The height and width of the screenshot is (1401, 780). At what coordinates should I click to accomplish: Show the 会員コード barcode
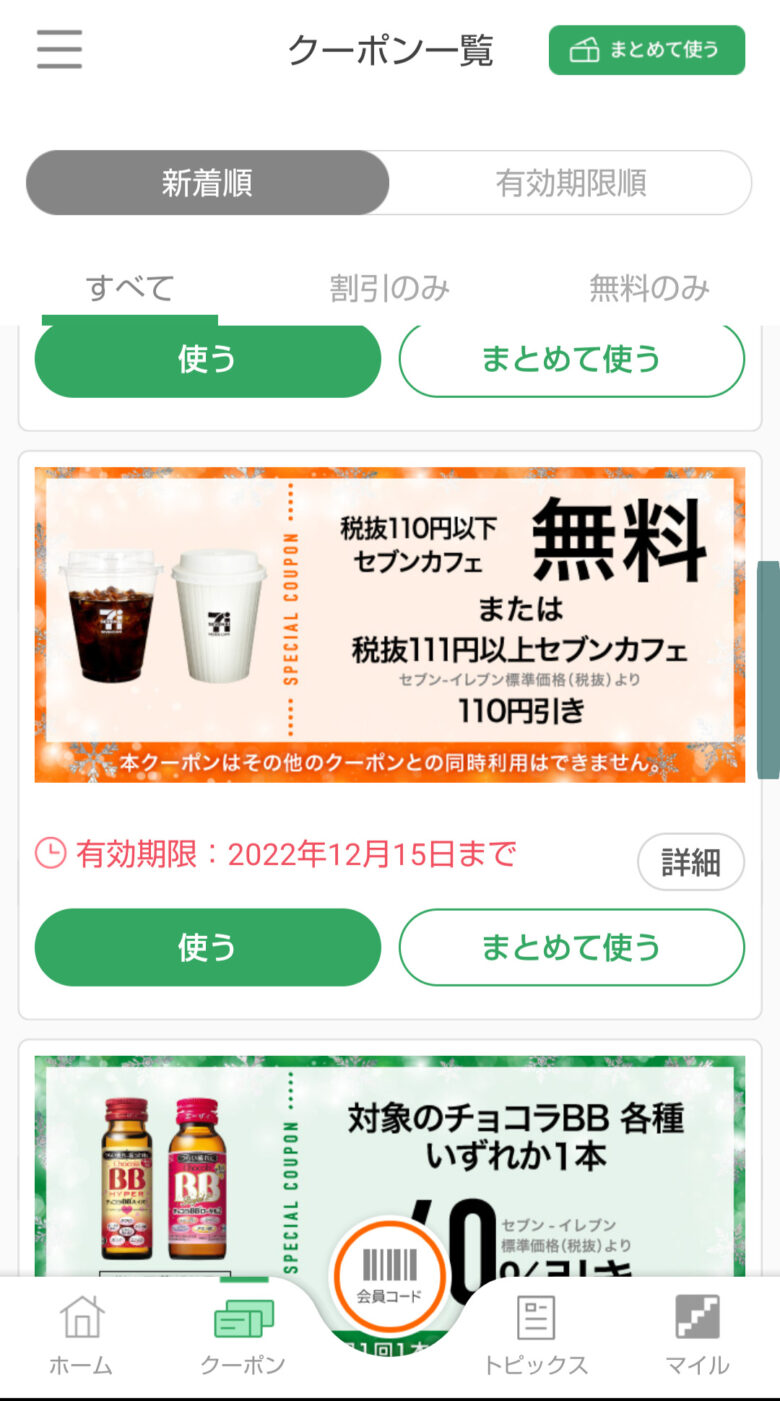tap(389, 1272)
